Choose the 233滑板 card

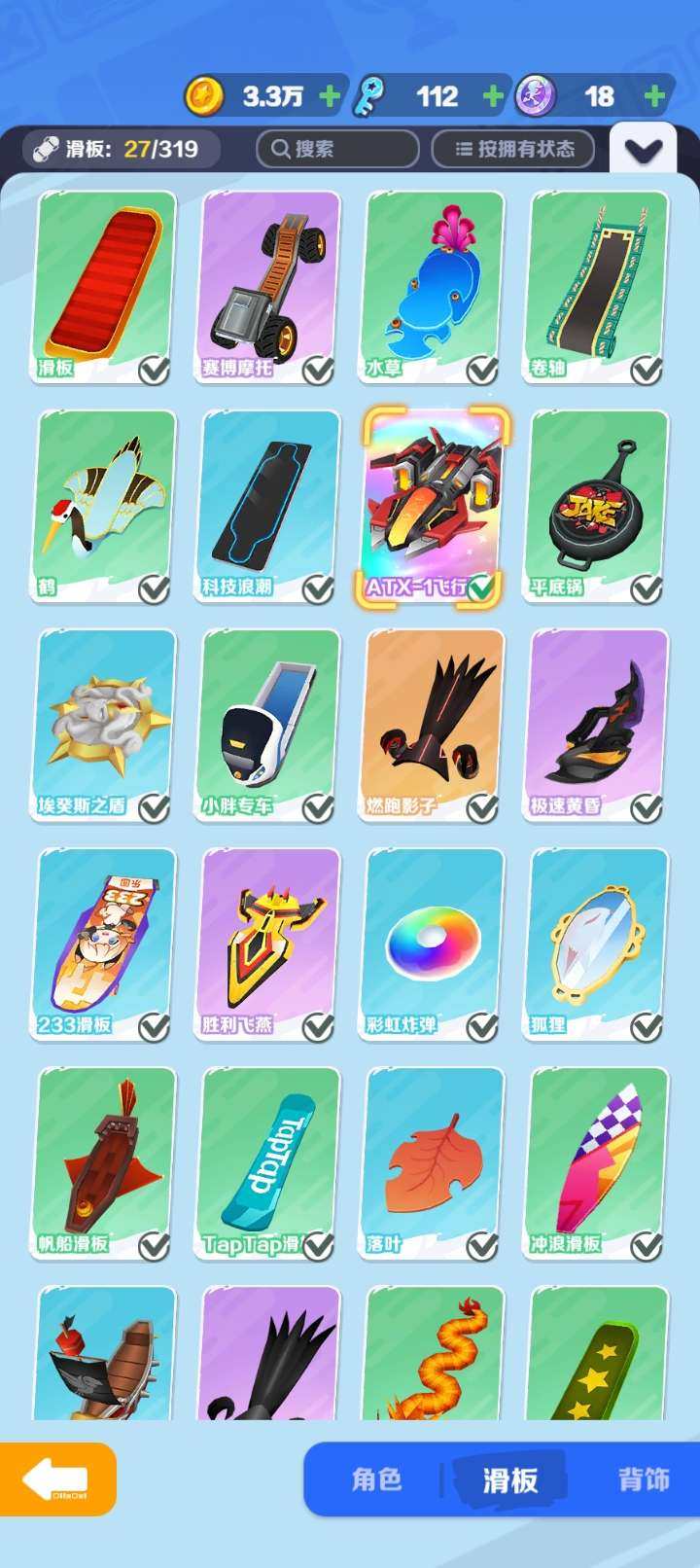coord(107,943)
